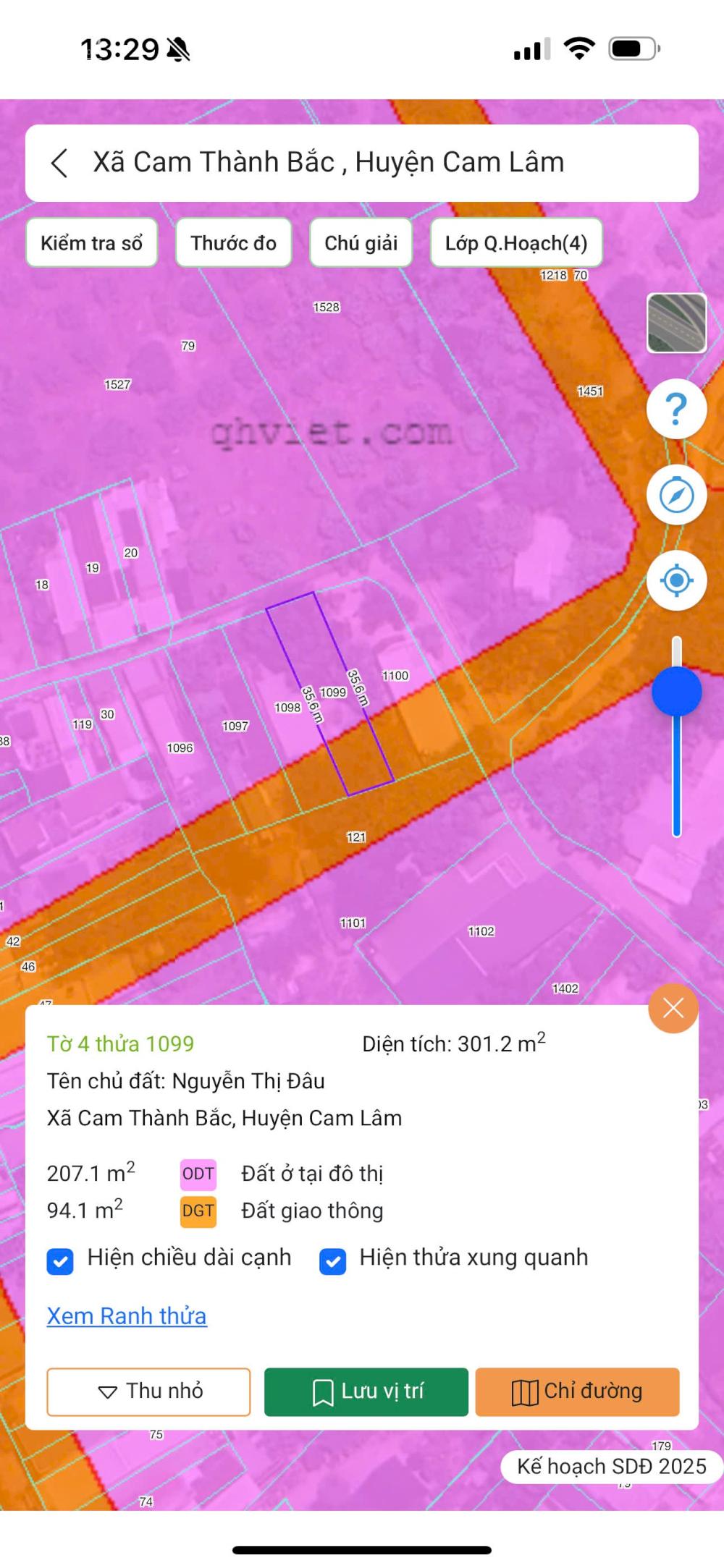Uncheck Hiện thửa xung quanh
The height and width of the screenshot is (1568, 724).
click(x=332, y=1262)
